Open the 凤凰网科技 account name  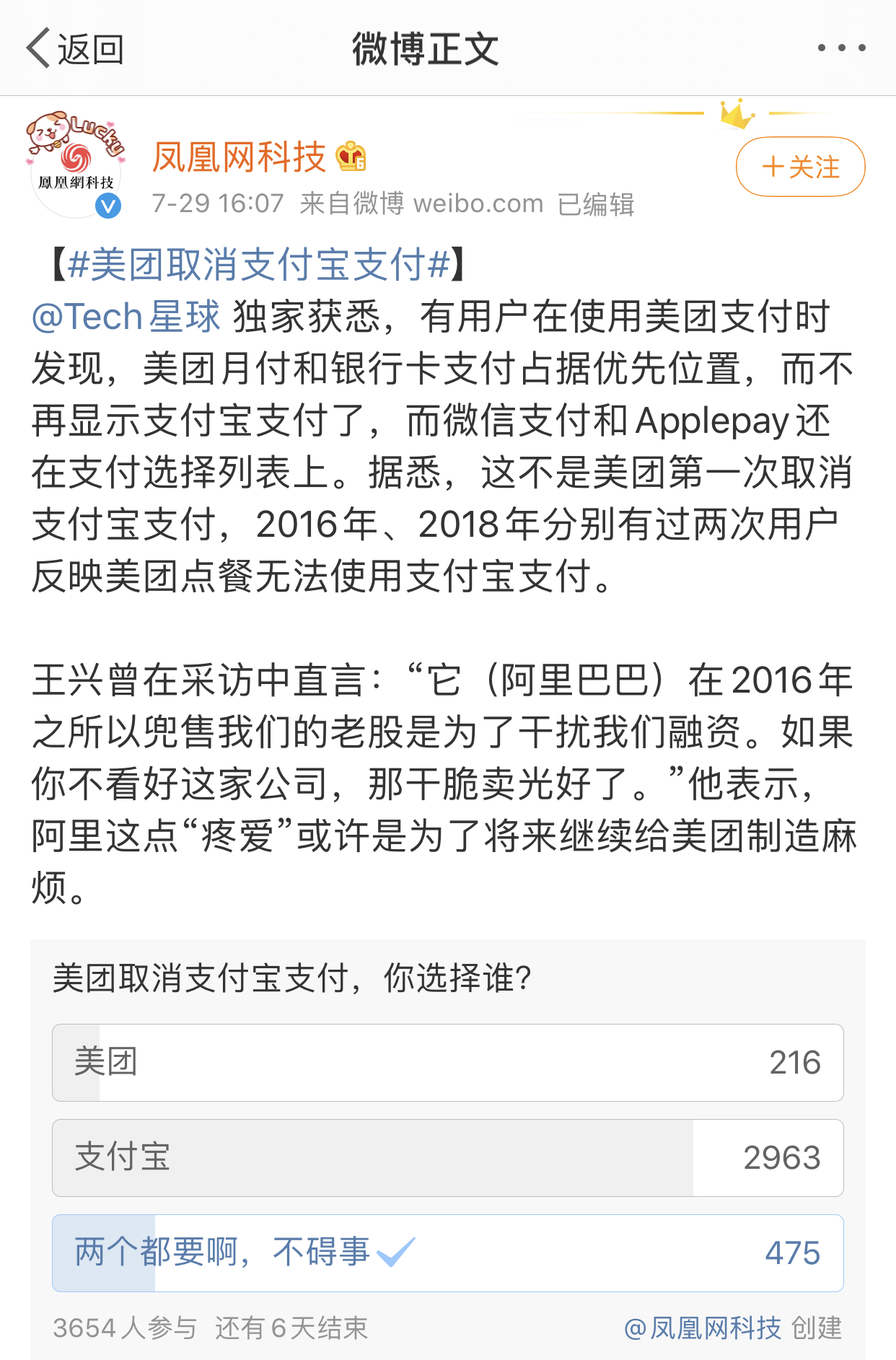pos(240,157)
